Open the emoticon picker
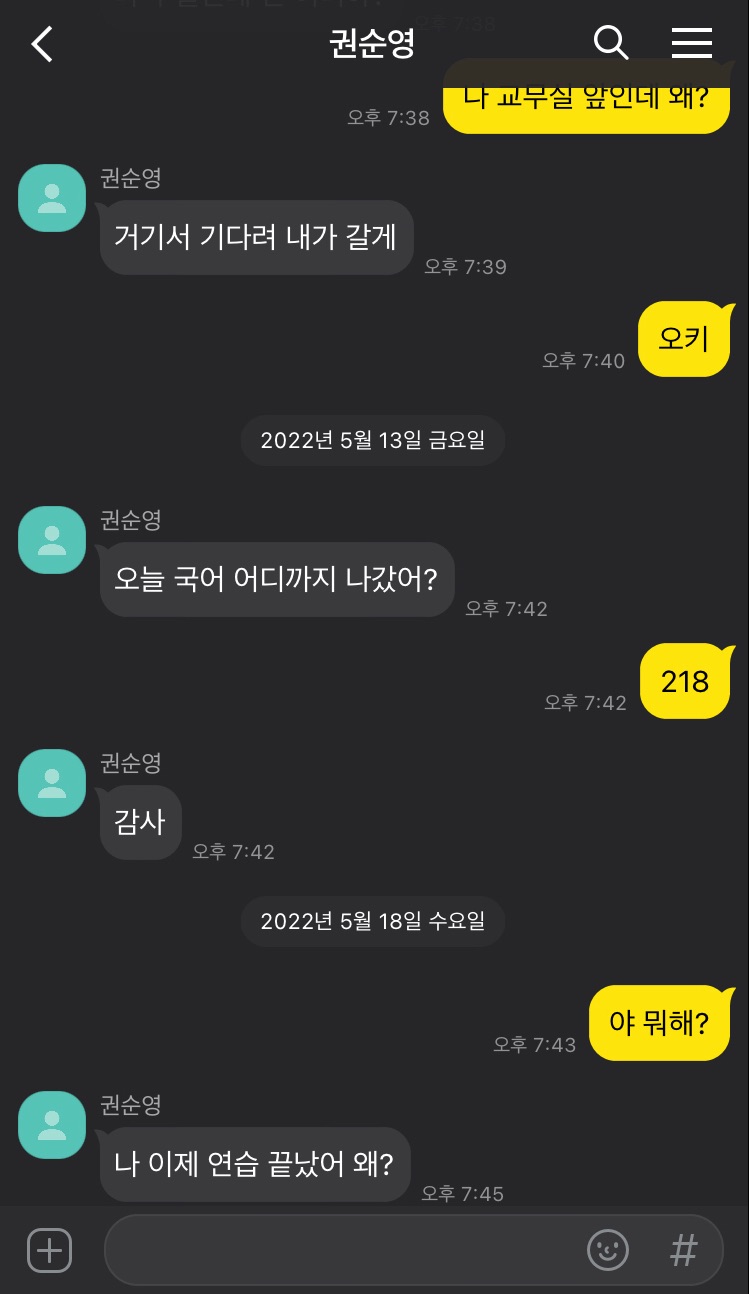The image size is (749, 1294). point(607,1250)
